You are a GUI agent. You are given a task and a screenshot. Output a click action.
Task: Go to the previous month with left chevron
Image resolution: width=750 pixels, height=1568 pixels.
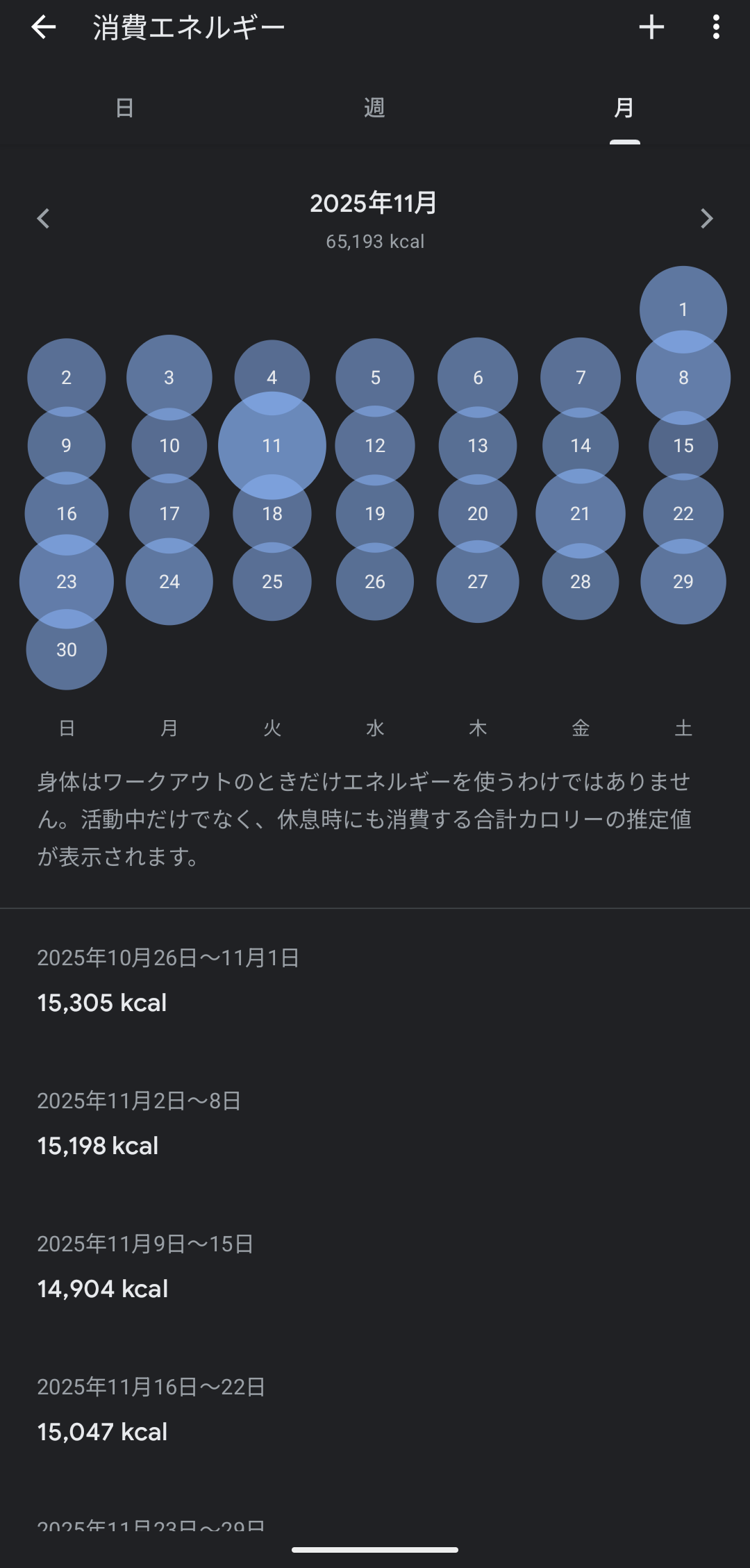43,219
